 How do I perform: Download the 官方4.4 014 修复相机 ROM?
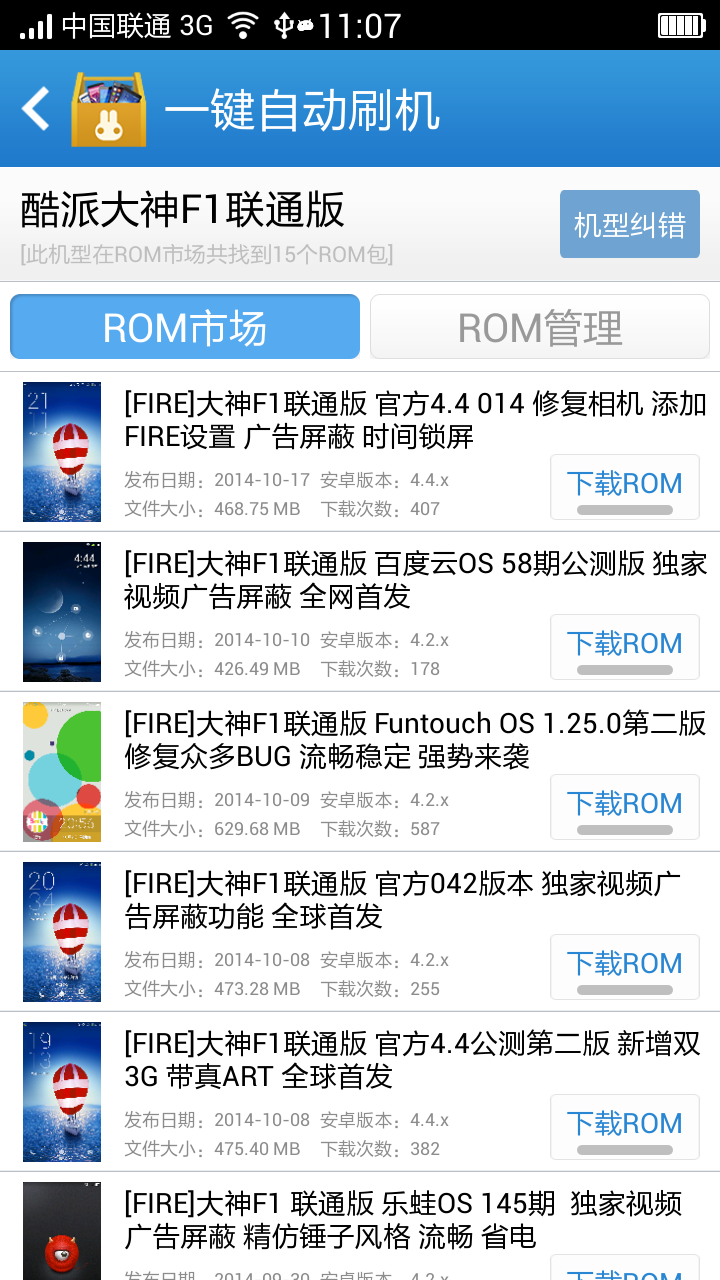(624, 486)
